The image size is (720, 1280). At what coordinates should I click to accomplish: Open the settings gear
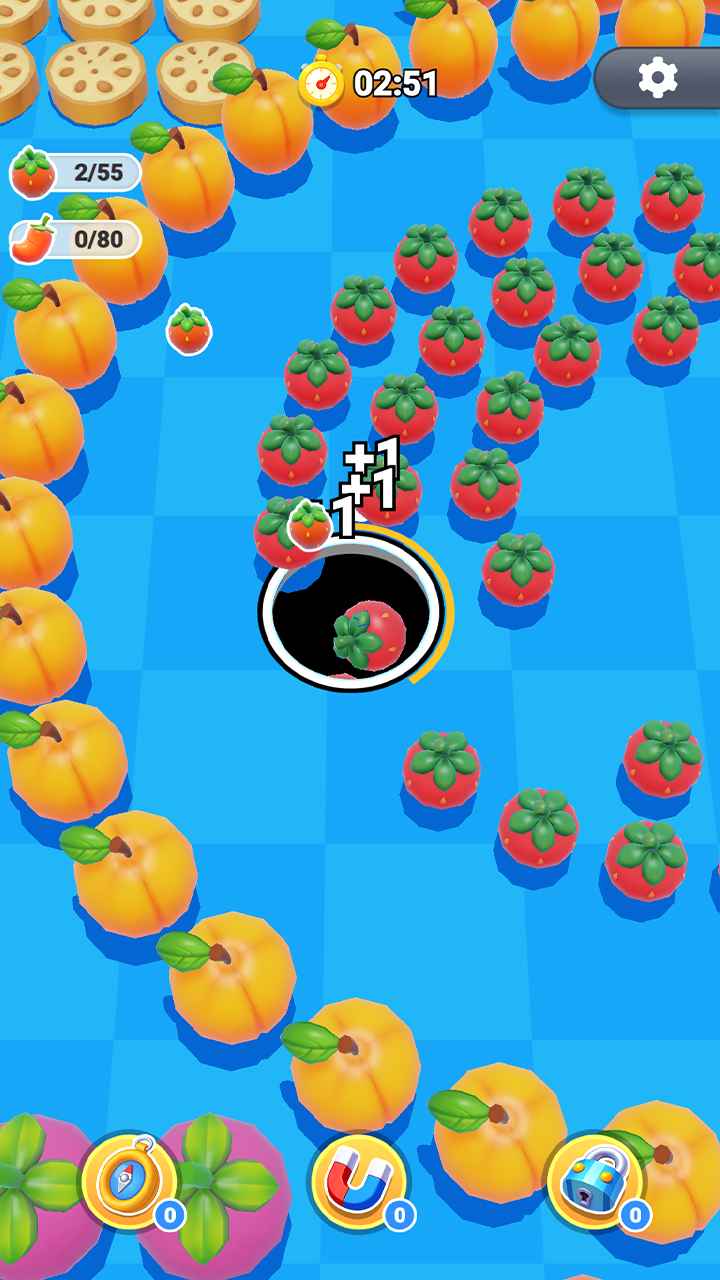point(657,77)
